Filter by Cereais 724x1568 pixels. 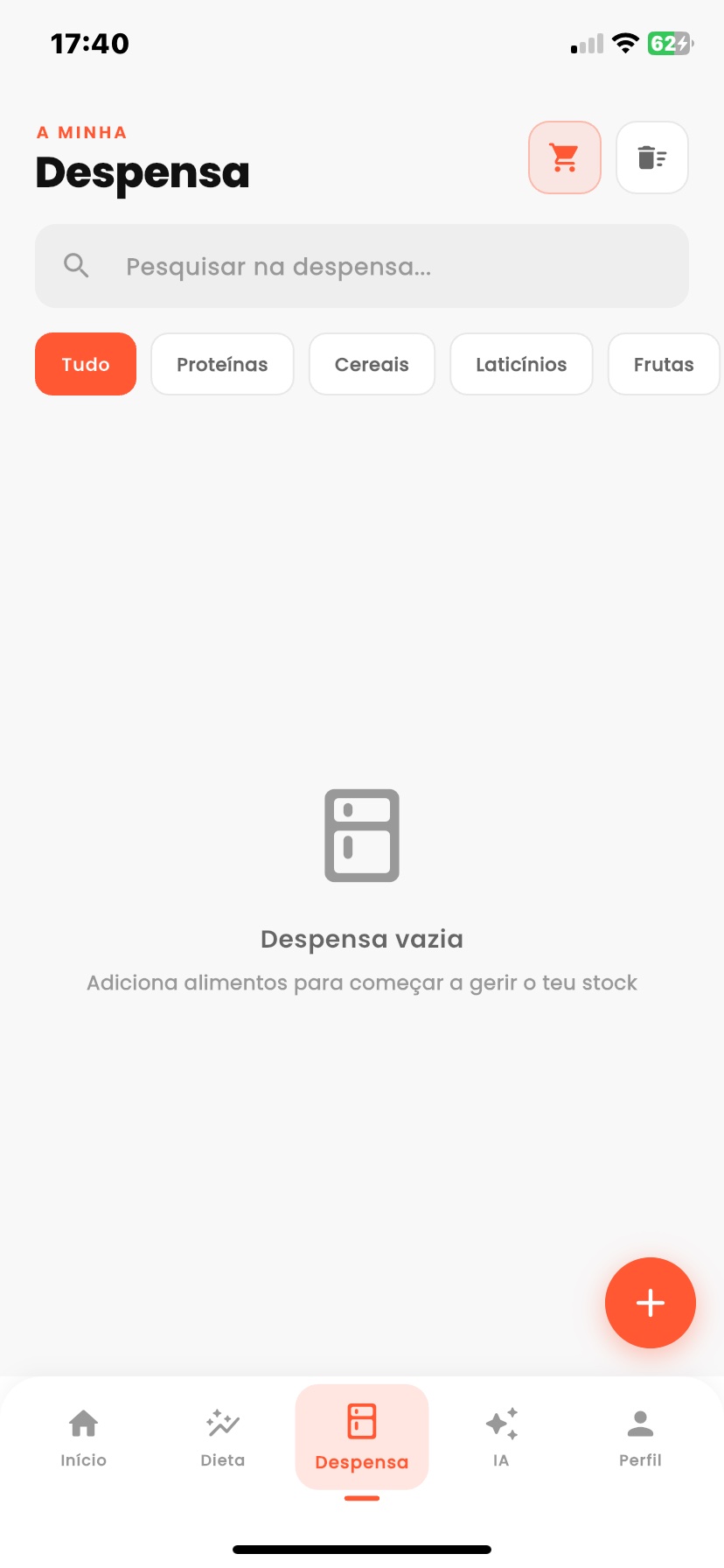coord(372,364)
